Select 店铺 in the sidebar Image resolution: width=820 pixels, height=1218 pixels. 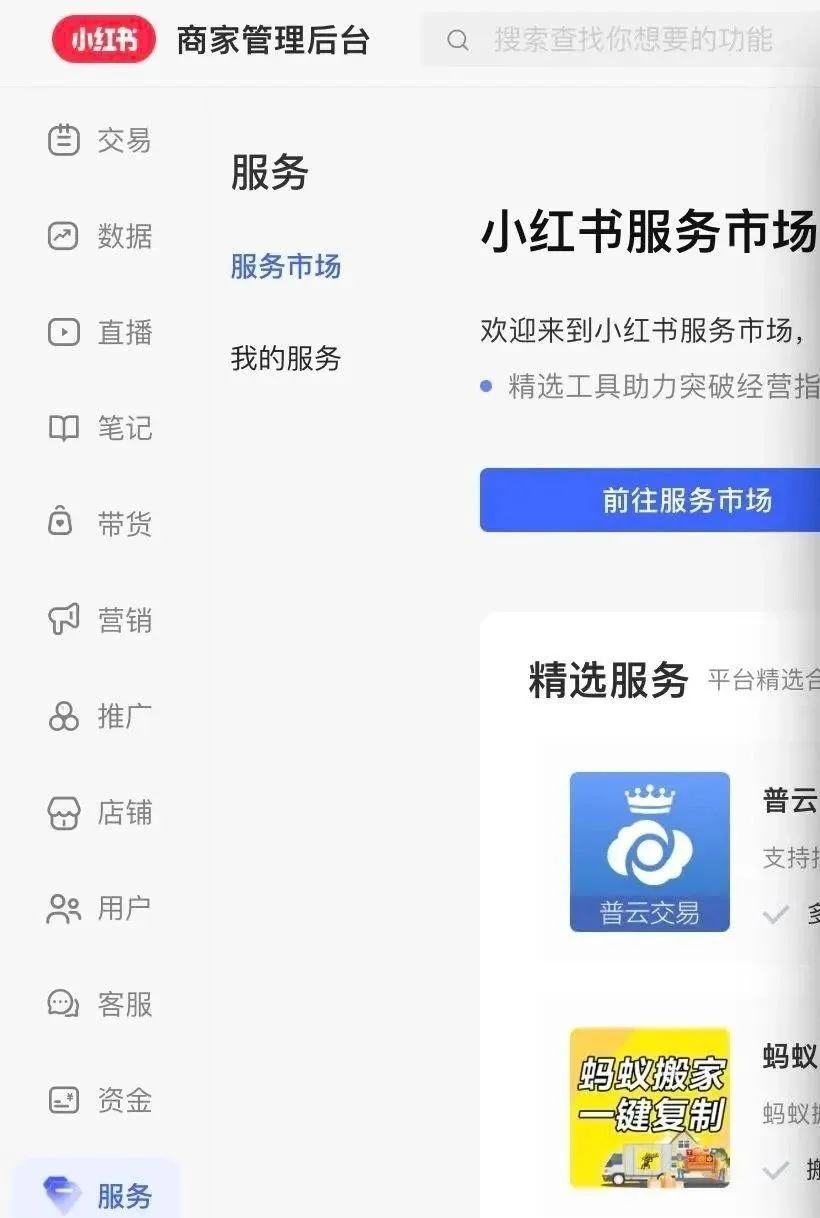100,812
